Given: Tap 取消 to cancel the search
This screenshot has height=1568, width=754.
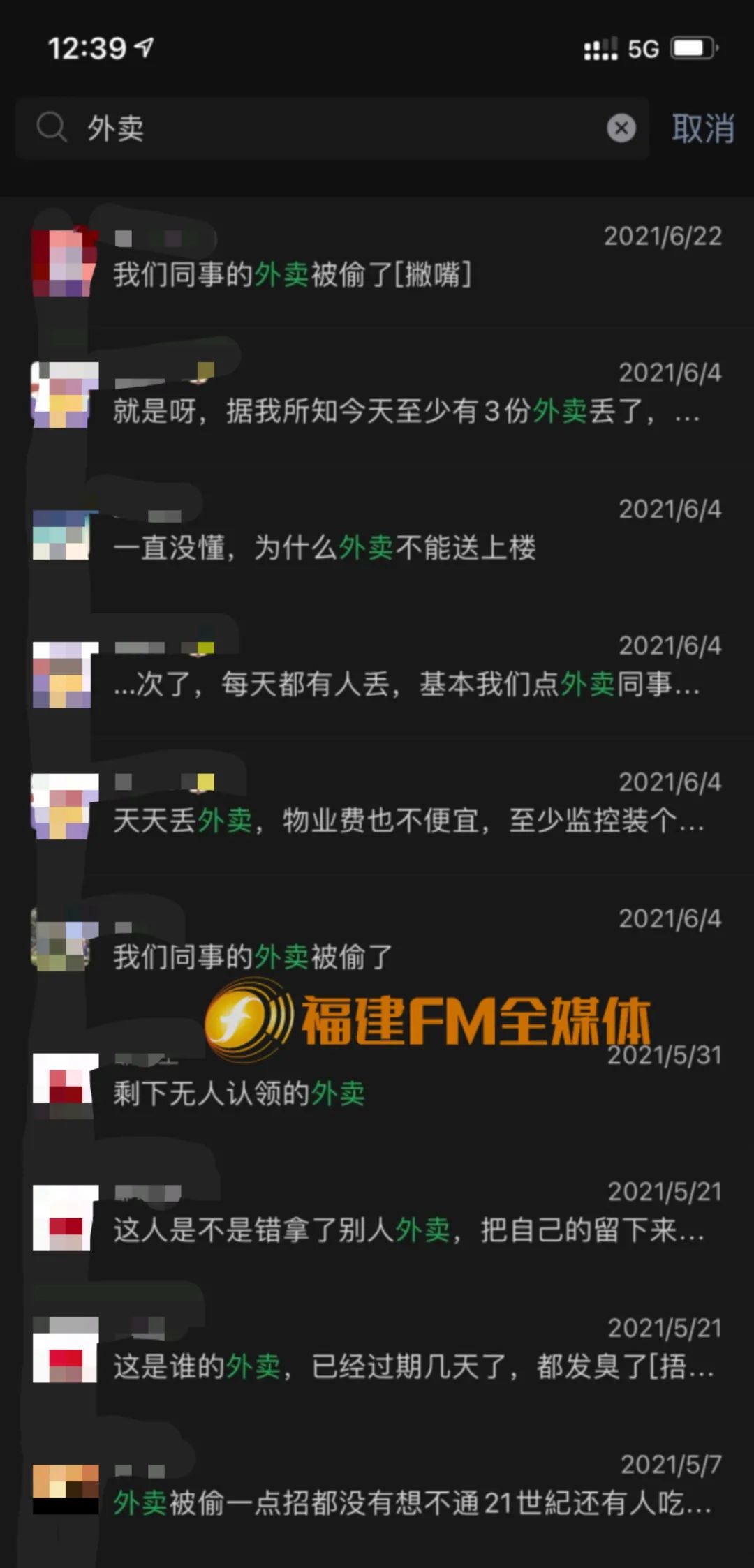Looking at the screenshot, I should 702,128.
